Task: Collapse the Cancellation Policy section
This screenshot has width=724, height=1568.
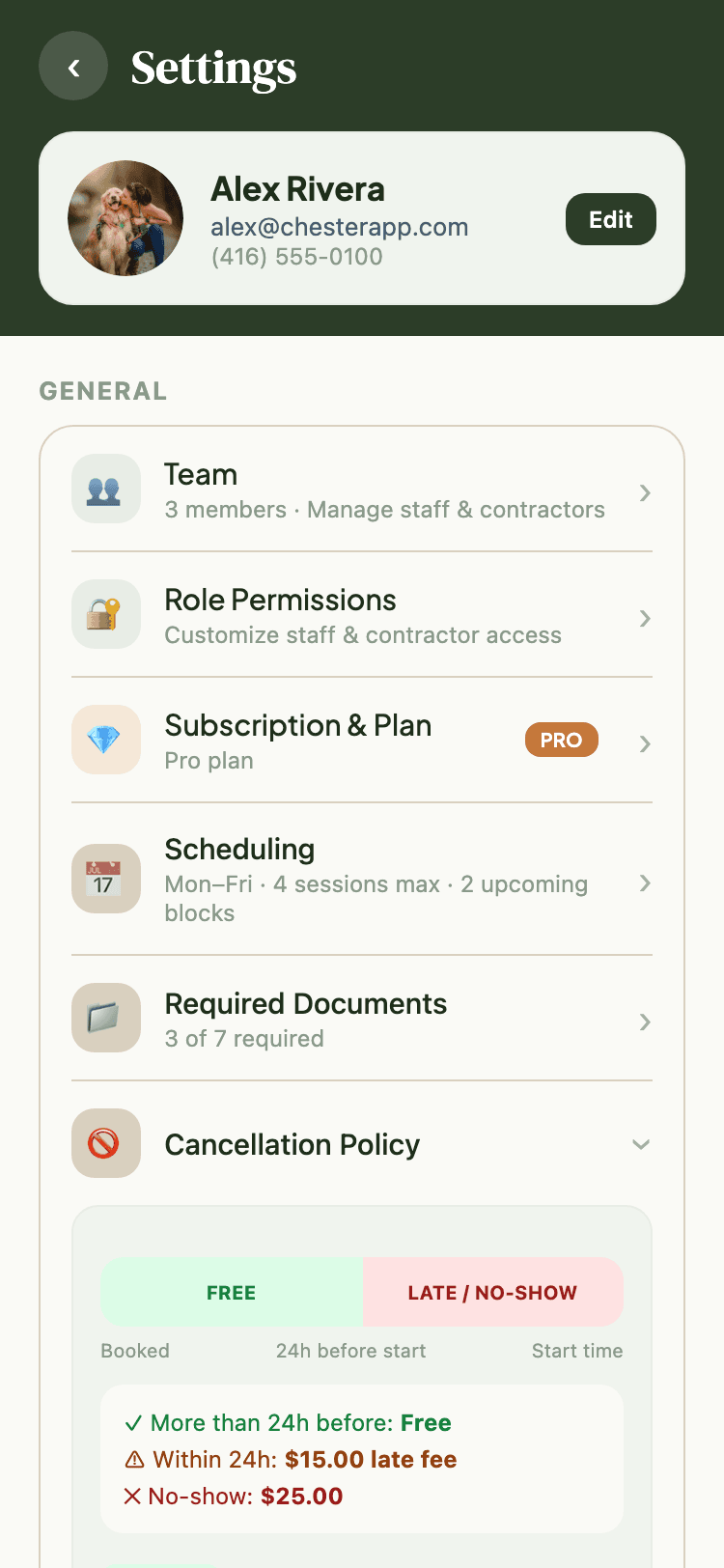Action: click(x=641, y=1144)
